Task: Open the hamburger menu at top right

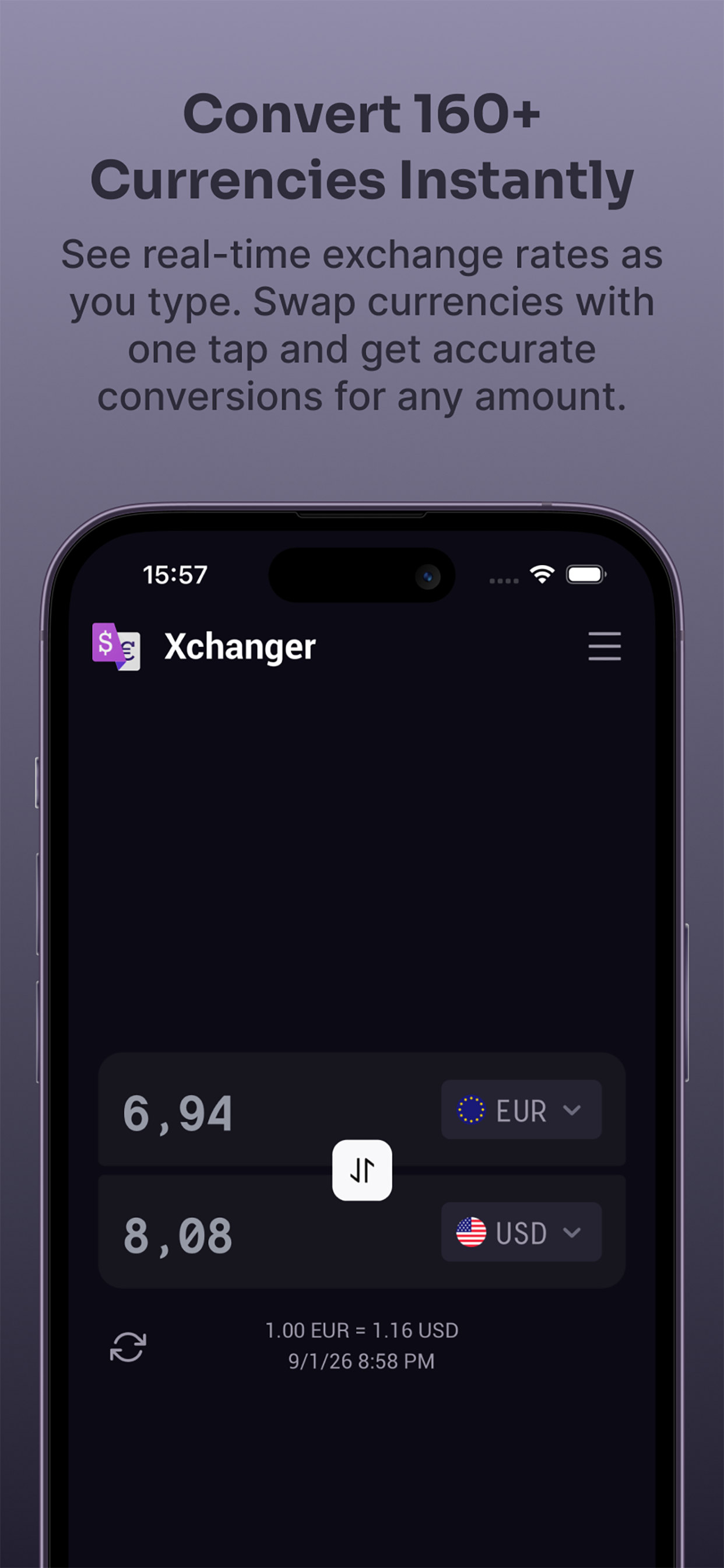Action: 604,646
